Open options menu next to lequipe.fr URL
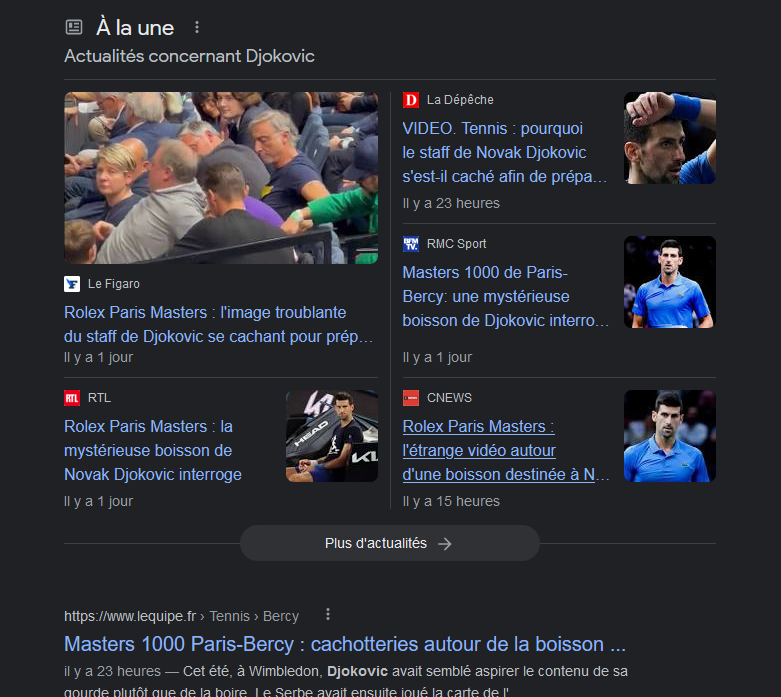Image resolution: width=781 pixels, height=697 pixels. pos(327,615)
